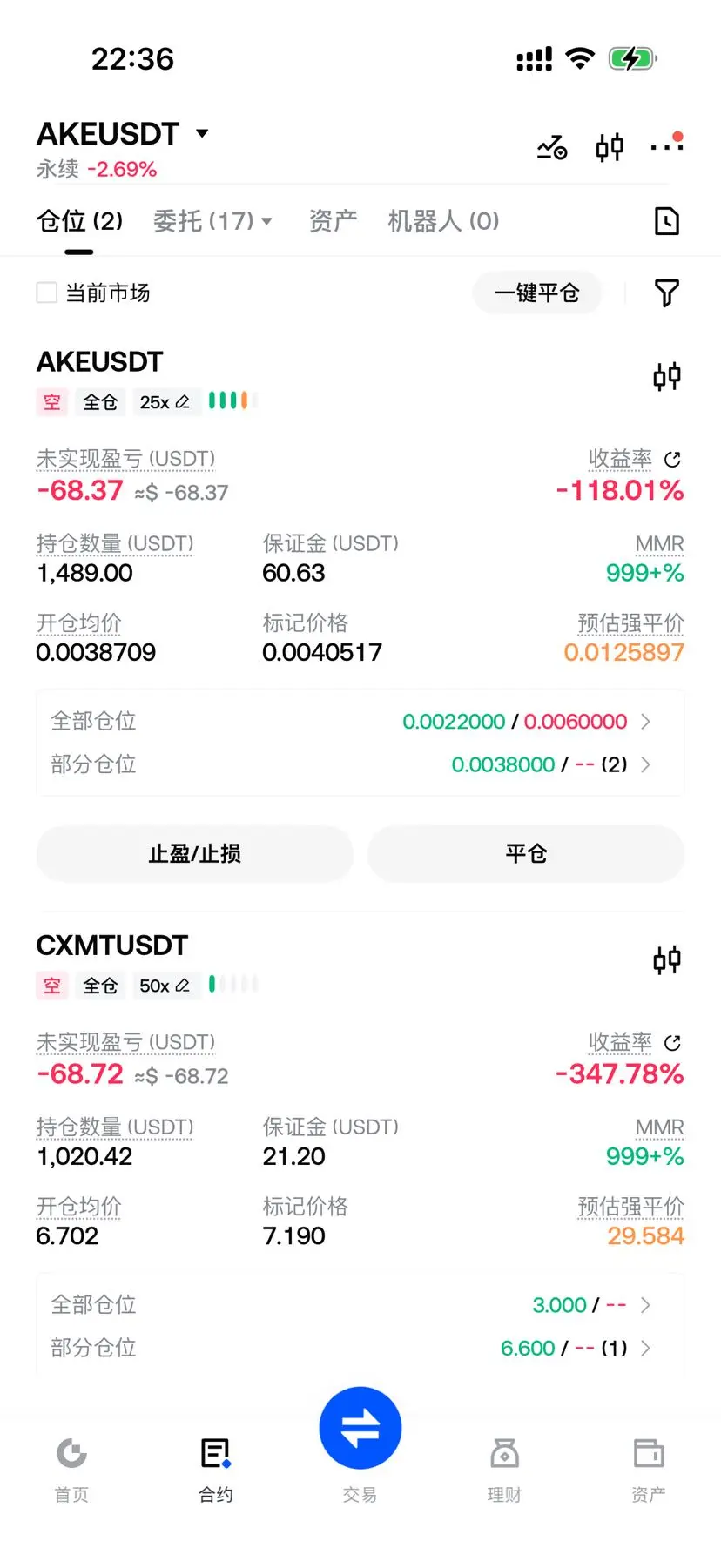Tap the blue 交易 trade button
The image size is (721, 1568).
pyautogui.click(x=360, y=1428)
